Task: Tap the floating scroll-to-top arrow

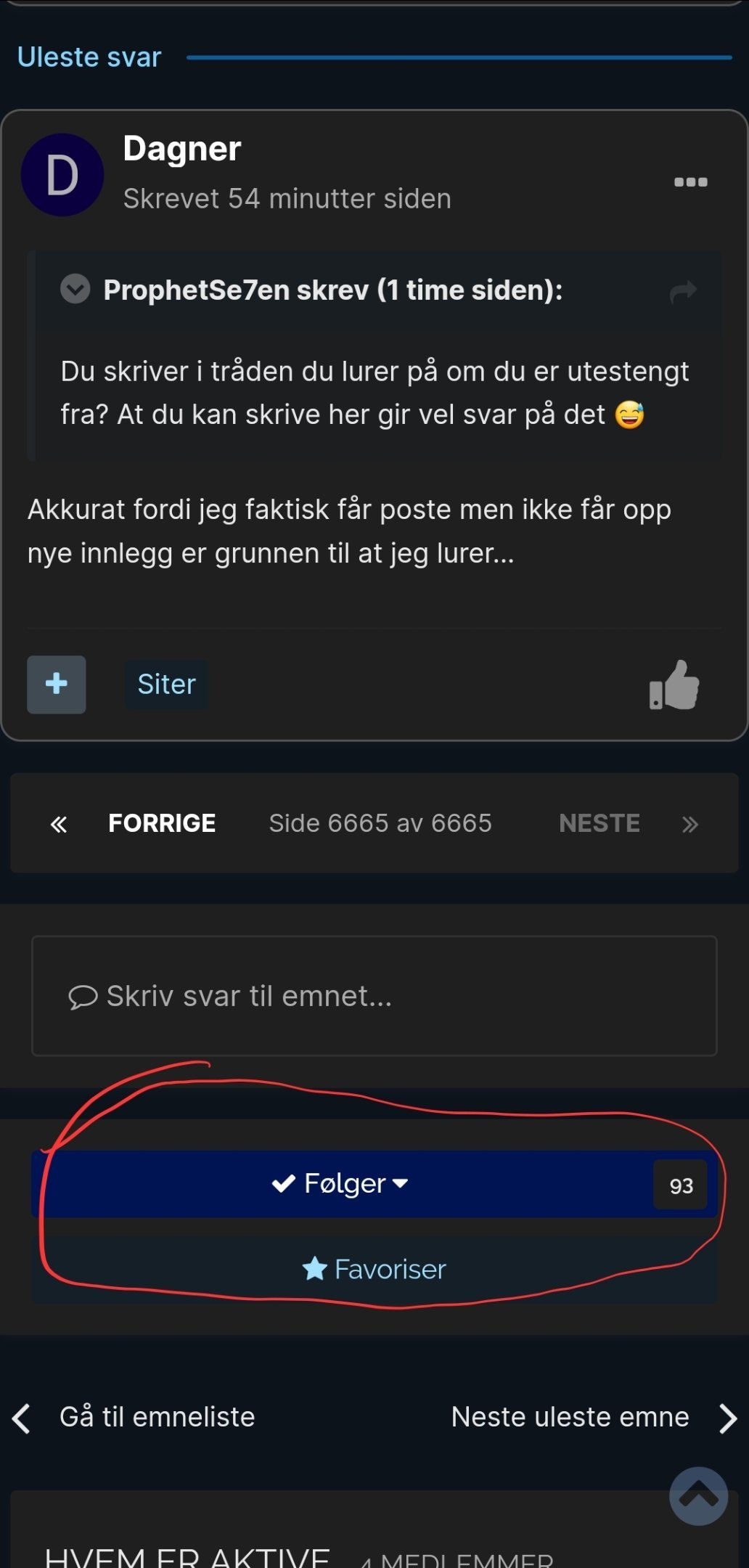Action: (x=698, y=1495)
